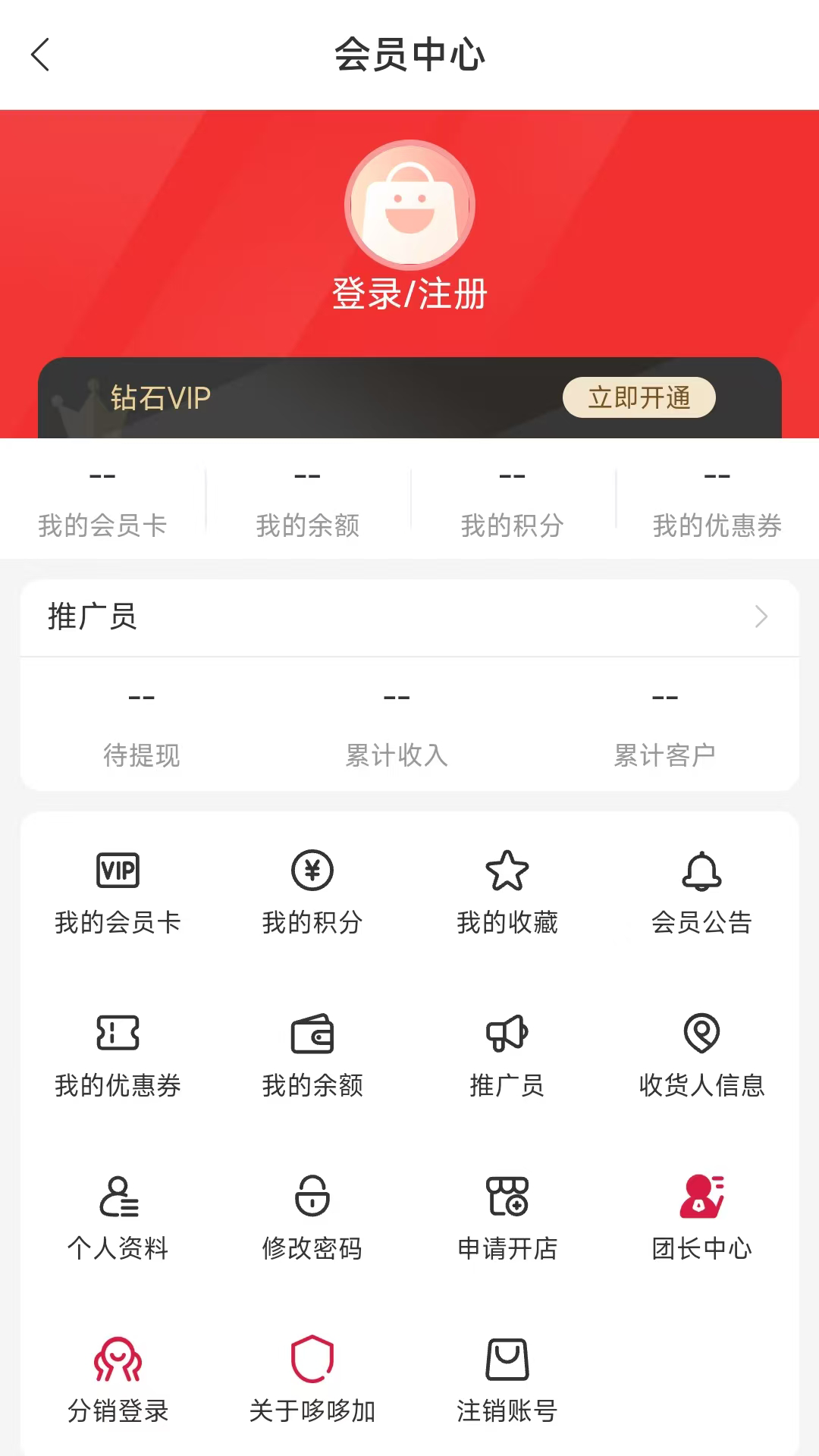
Task: Open the 推广员 row with chevron
Action: point(409,617)
